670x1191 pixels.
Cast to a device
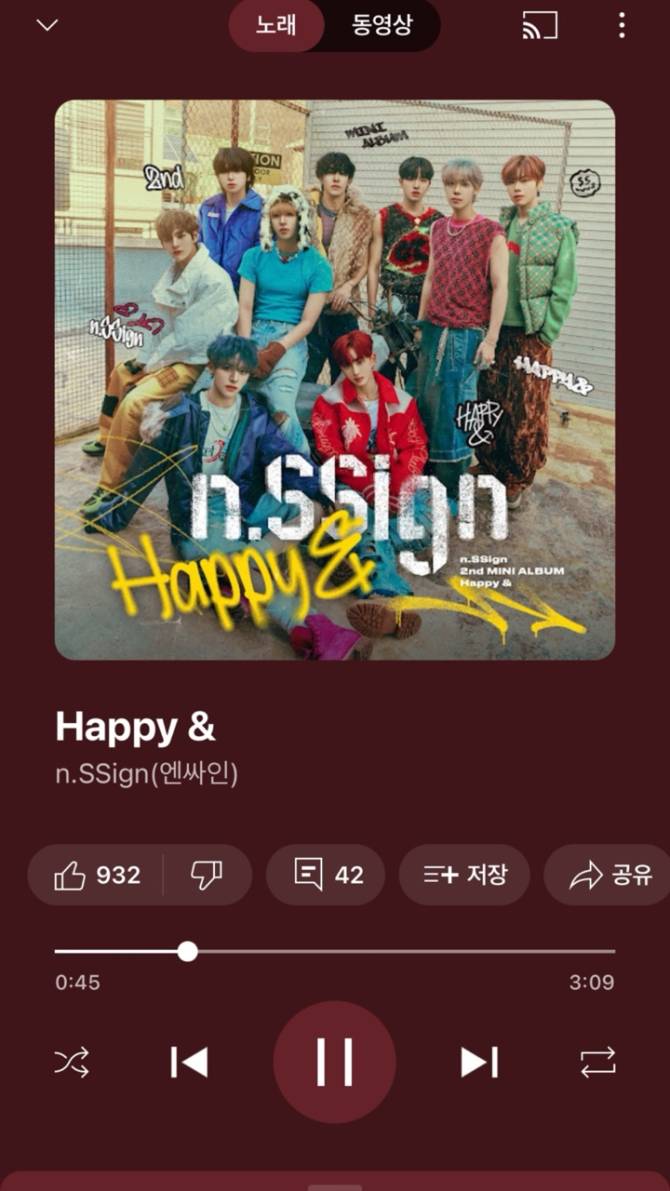pos(540,26)
